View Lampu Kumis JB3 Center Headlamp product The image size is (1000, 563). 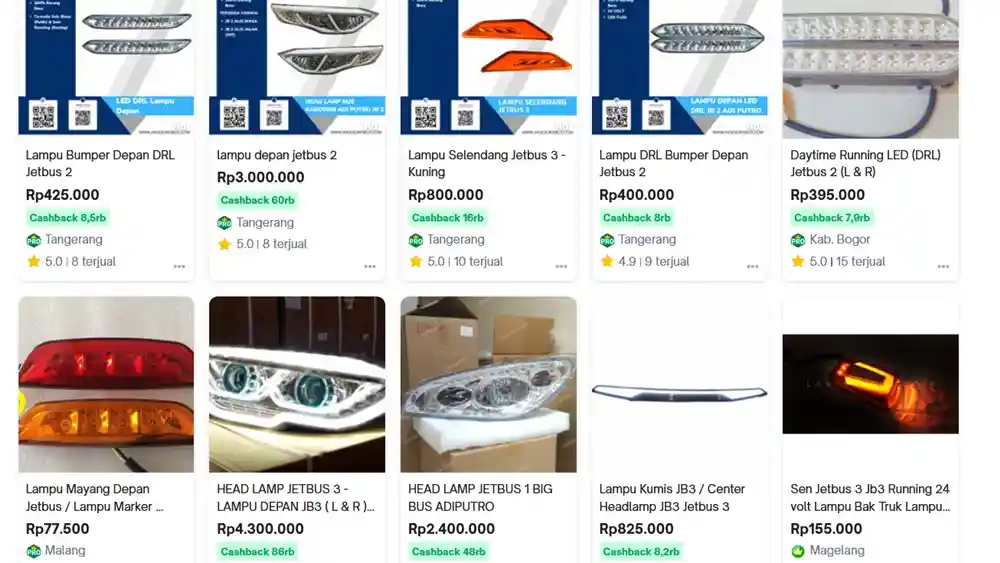click(672, 497)
